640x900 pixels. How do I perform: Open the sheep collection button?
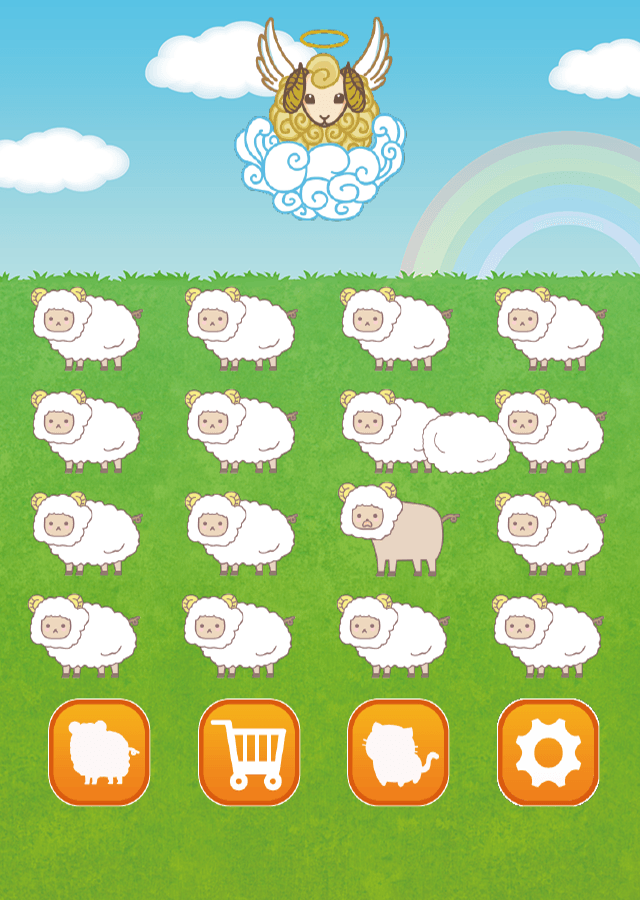coord(99,752)
